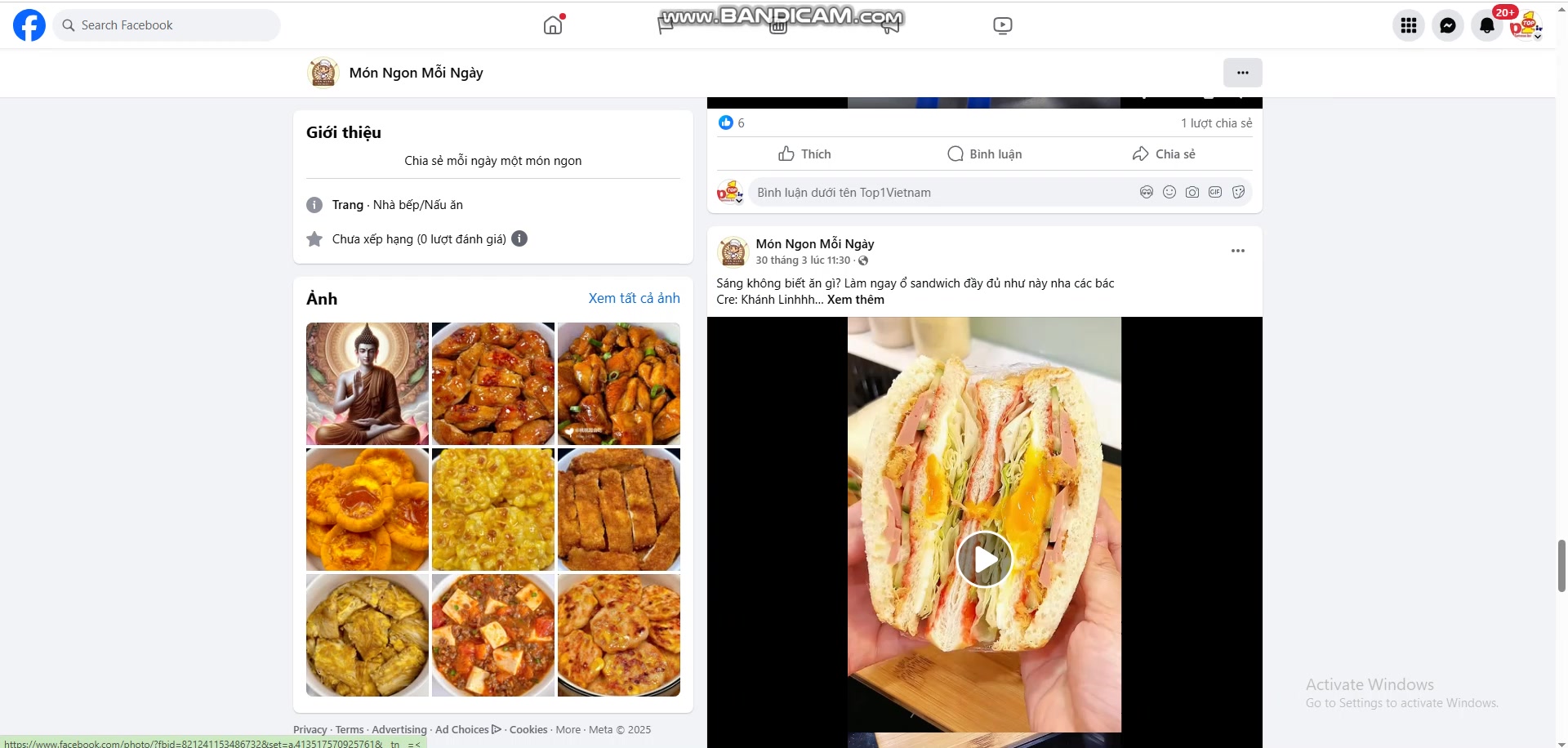Expand the post with Xem thêm
This screenshot has width=1568, height=748.
click(855, 300)
